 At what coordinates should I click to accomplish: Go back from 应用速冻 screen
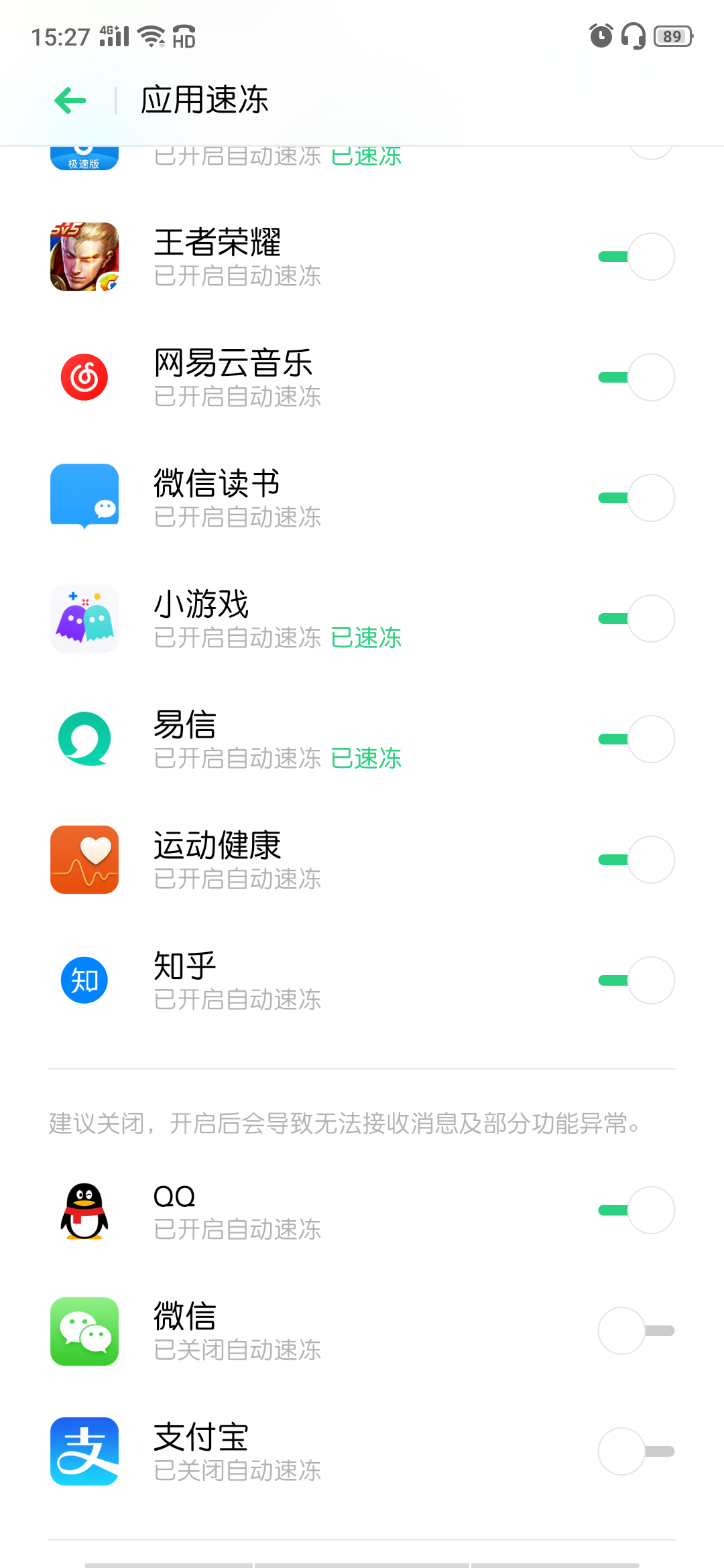[70, 101]
